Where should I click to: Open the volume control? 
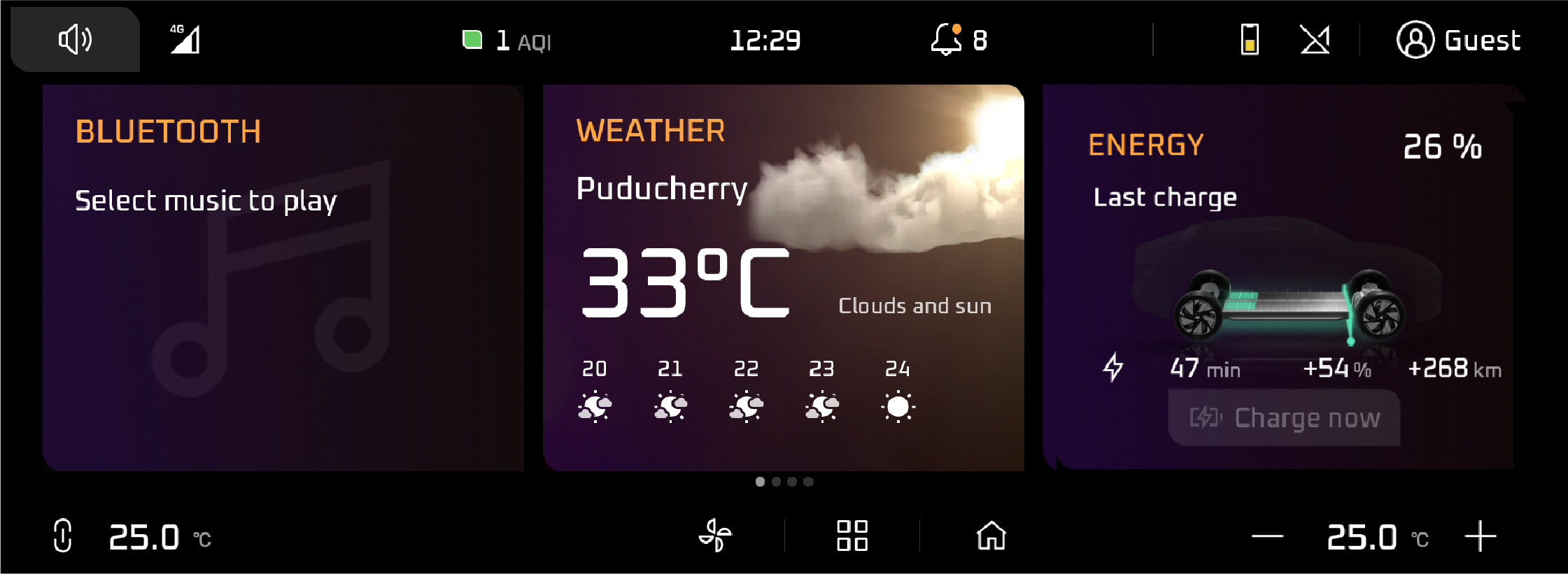coord(75,40)
